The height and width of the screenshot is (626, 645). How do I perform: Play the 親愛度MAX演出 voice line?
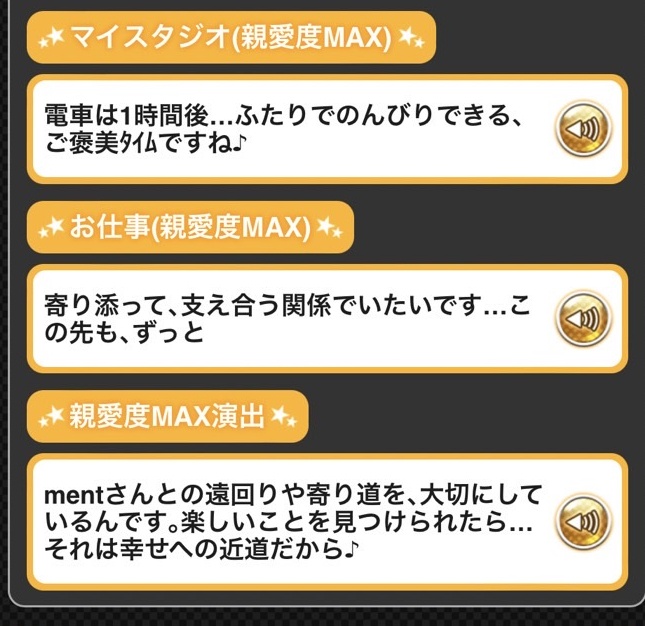tap(585, 521)
